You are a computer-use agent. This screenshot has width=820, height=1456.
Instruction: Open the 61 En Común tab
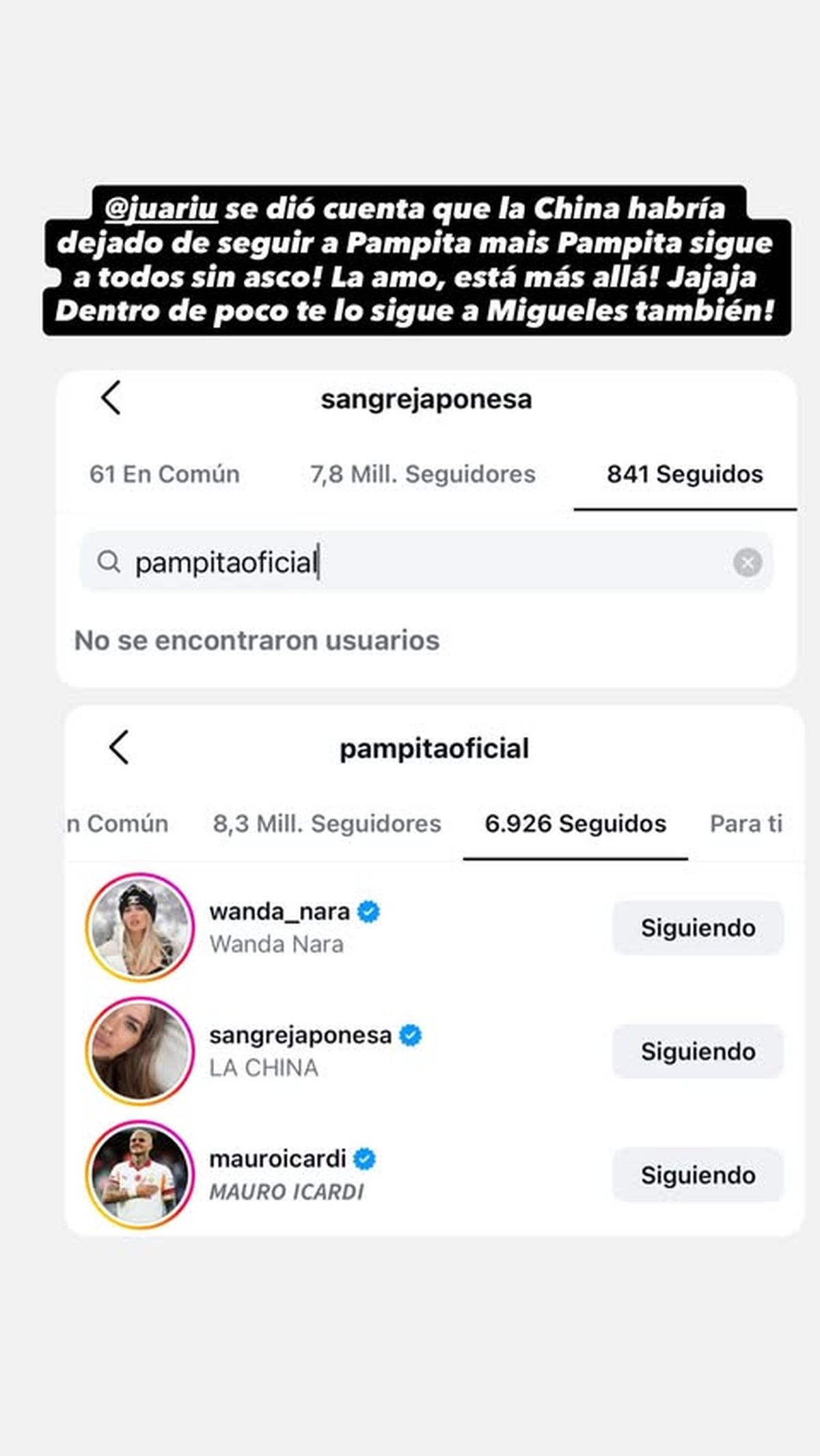(163, 475)
